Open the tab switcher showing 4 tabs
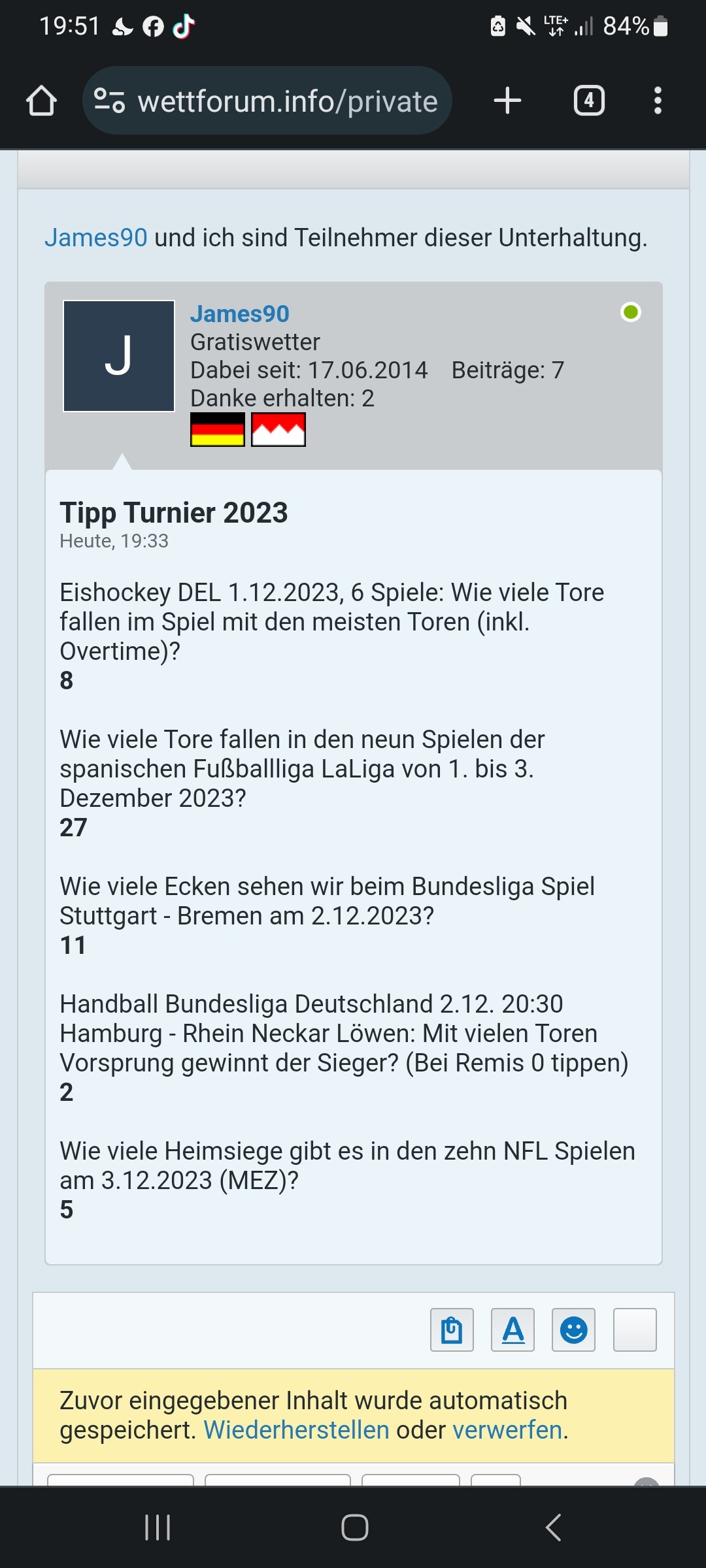The width and height of the screenshot is (706, 1568). (x=589, y=101)
